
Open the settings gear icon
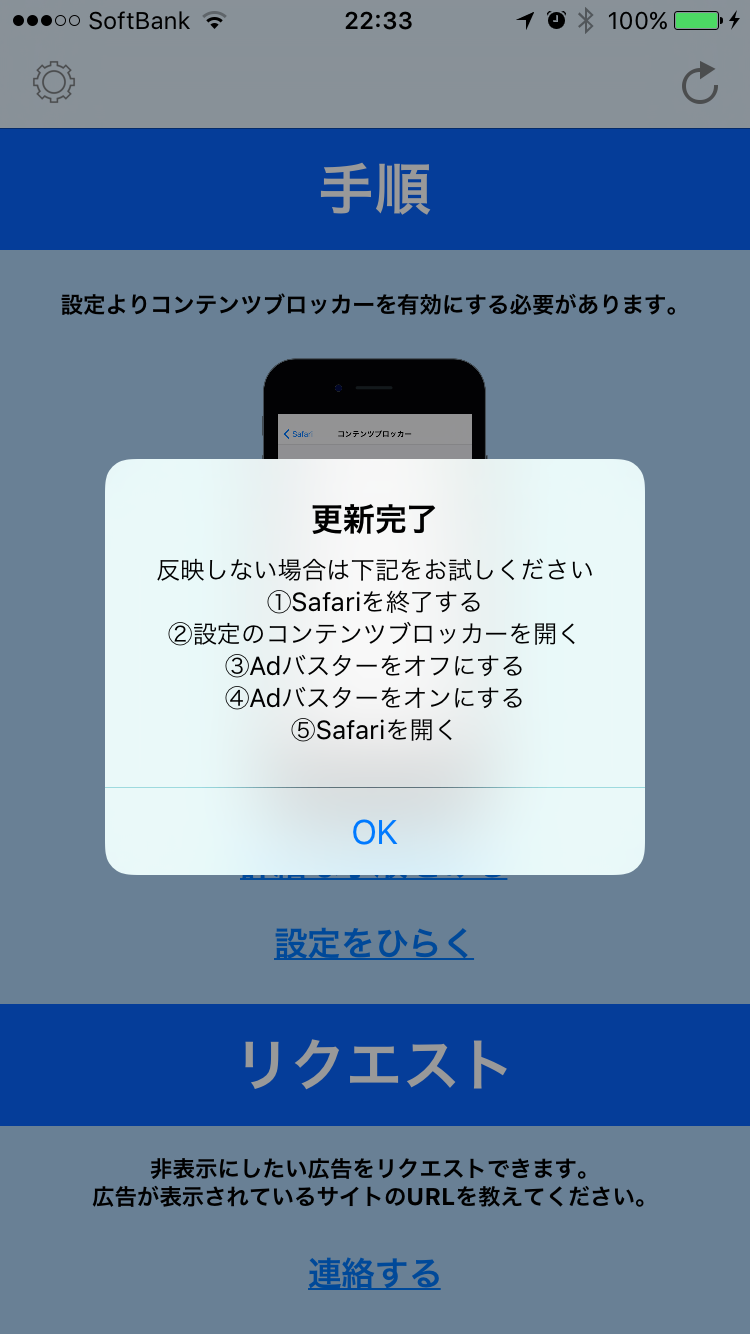[x=54, y=83]
